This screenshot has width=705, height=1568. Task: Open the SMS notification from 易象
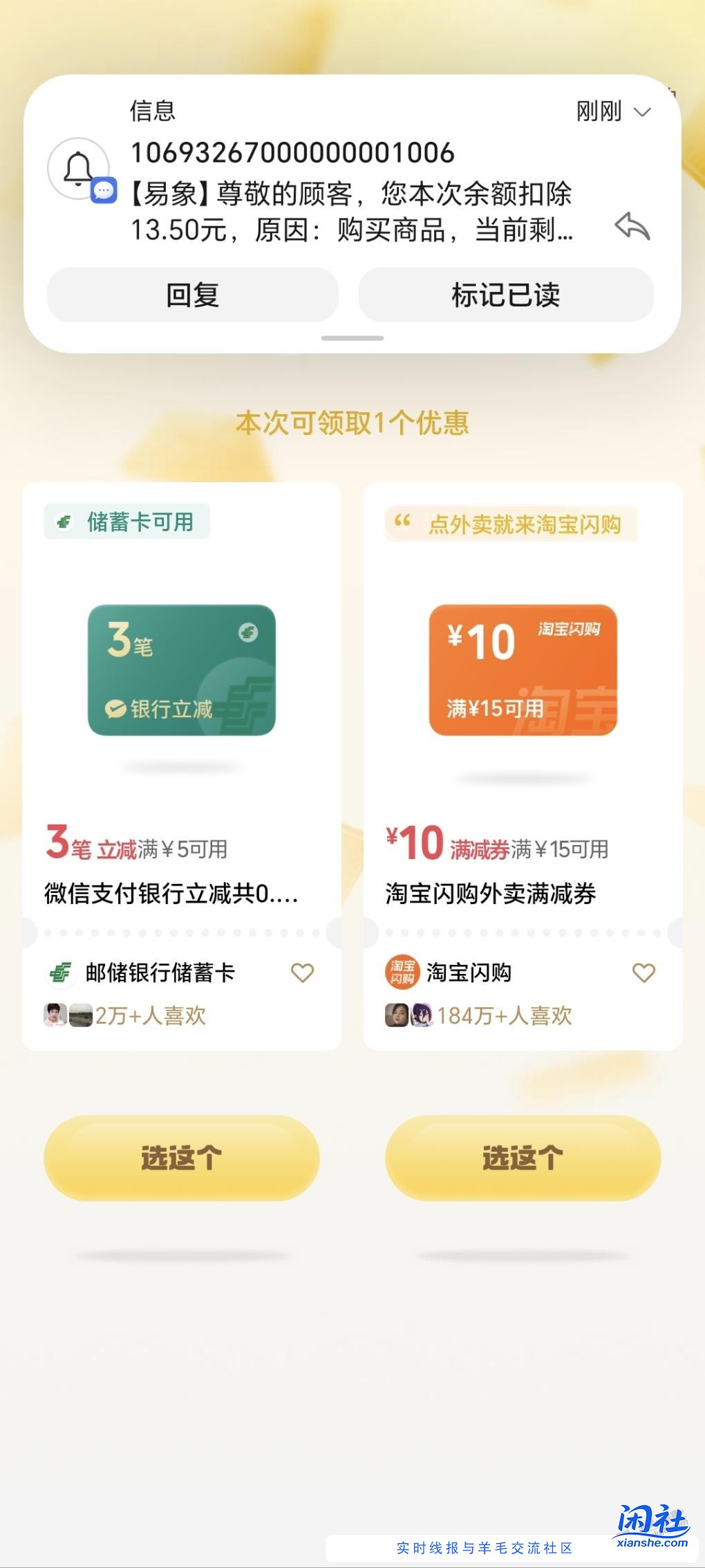tap(351, 194)
